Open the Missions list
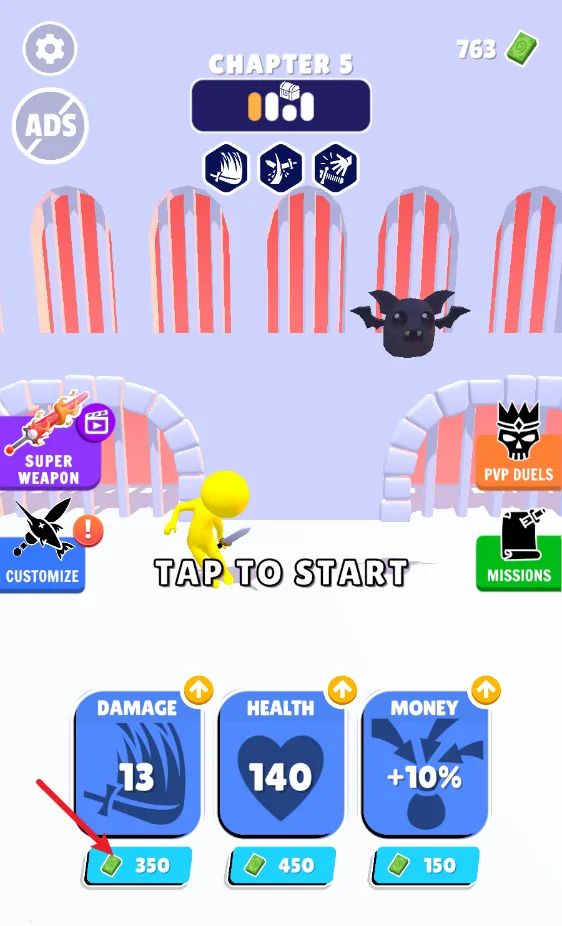 (519, 550)
